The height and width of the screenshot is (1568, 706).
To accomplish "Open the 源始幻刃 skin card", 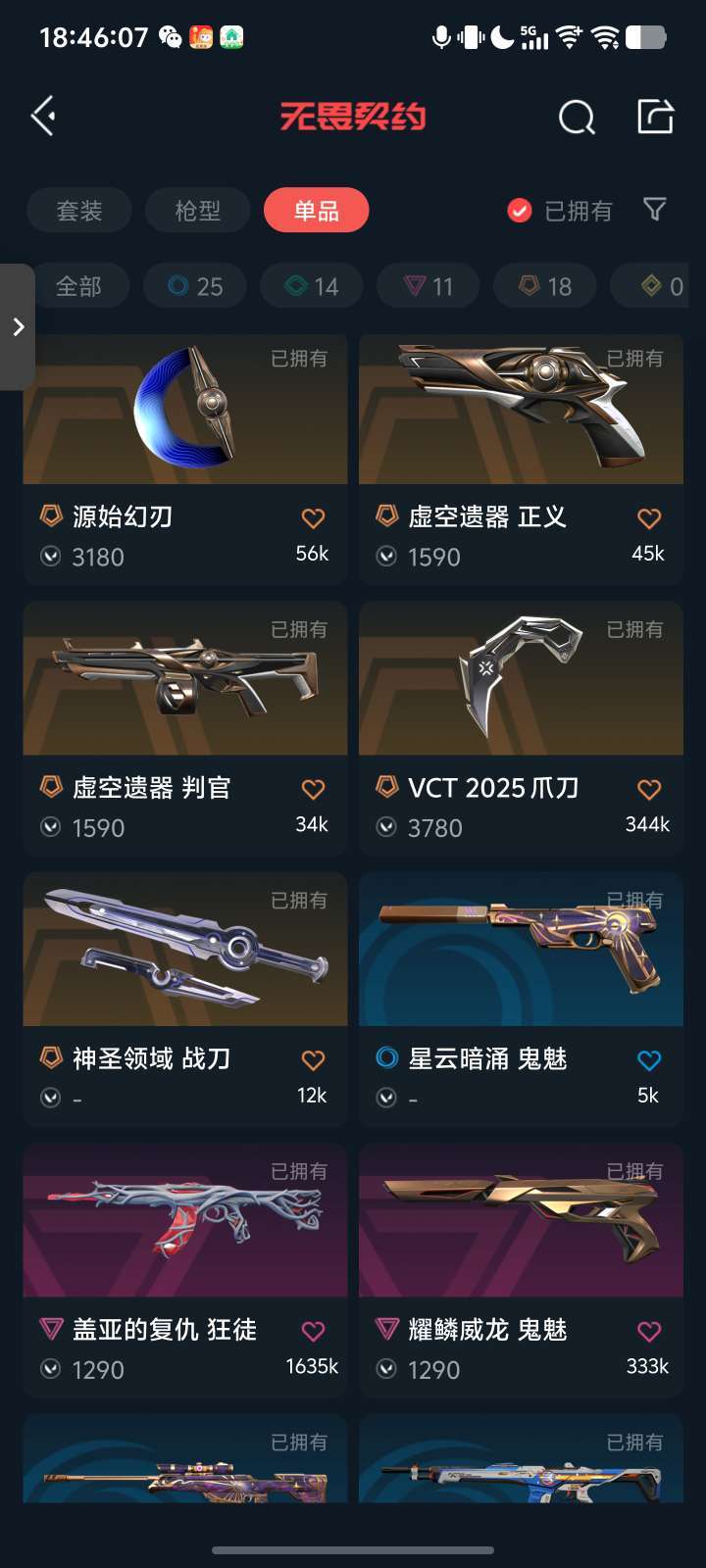I will [185, 460].
